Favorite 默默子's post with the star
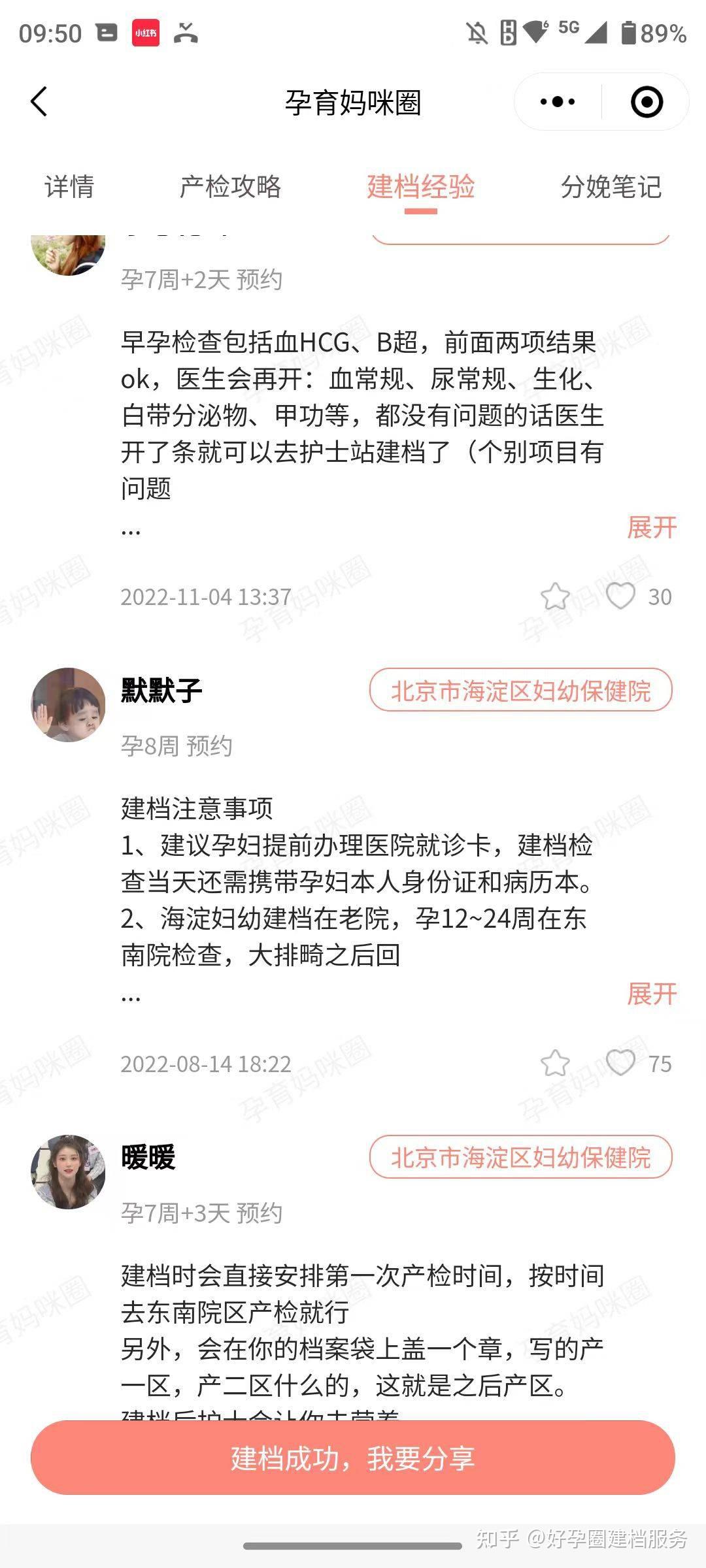Screen dimensions: 706x1568 (555, 1063)
